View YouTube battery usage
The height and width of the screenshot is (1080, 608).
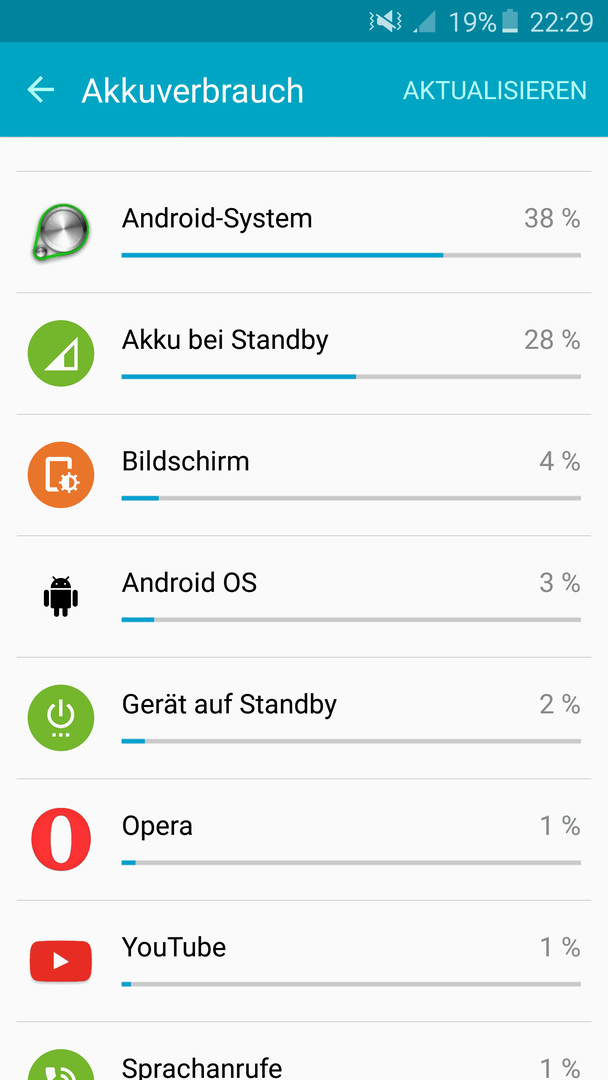pos(304,961)
